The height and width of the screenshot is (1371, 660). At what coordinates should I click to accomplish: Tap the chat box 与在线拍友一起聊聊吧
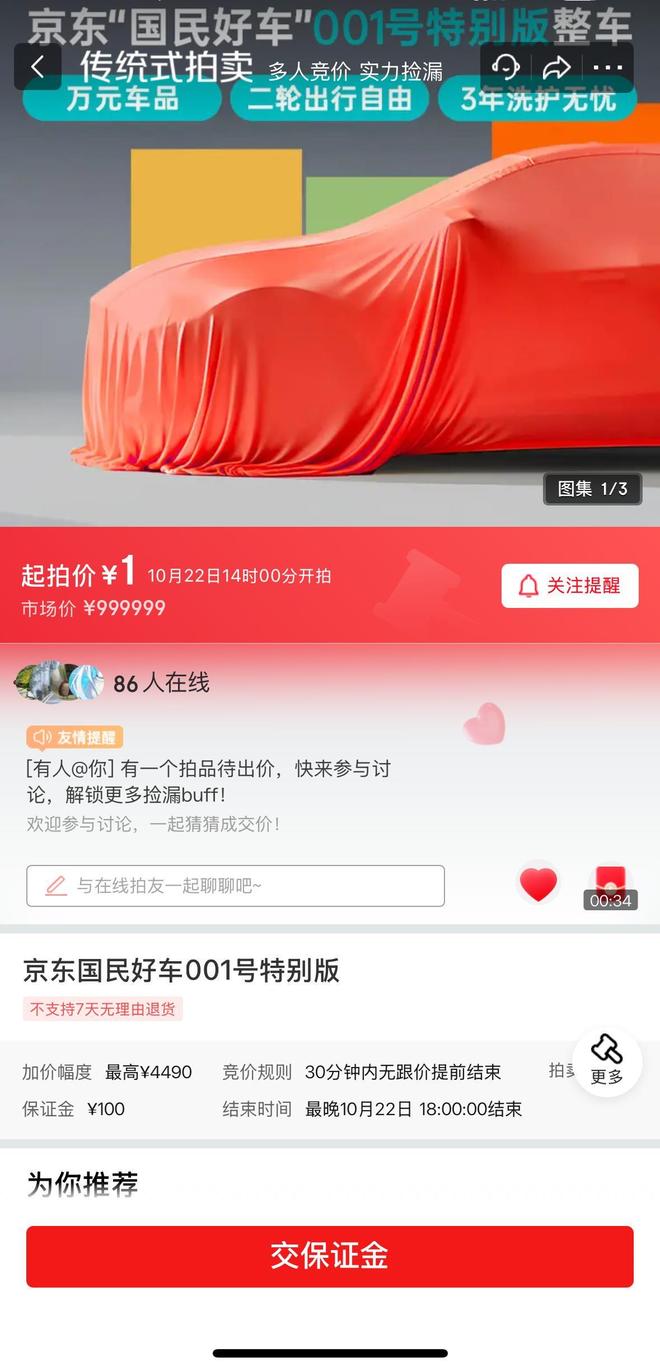[236, 886]
